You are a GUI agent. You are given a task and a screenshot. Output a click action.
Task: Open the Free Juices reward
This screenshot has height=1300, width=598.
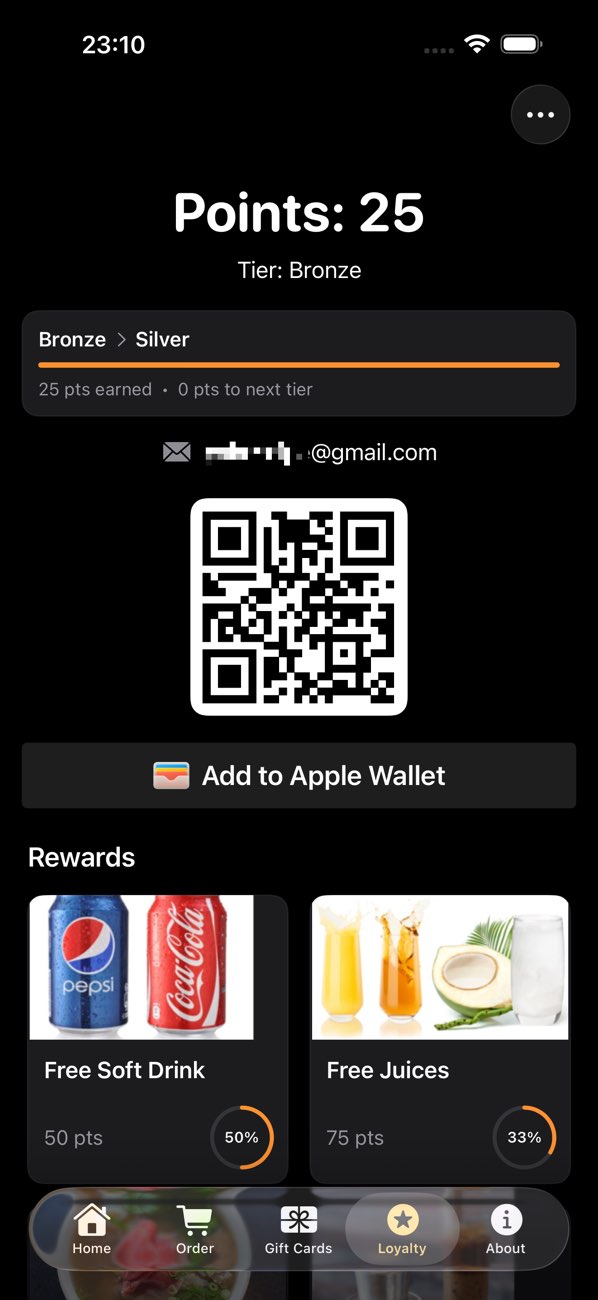(x=440, y=1039)
